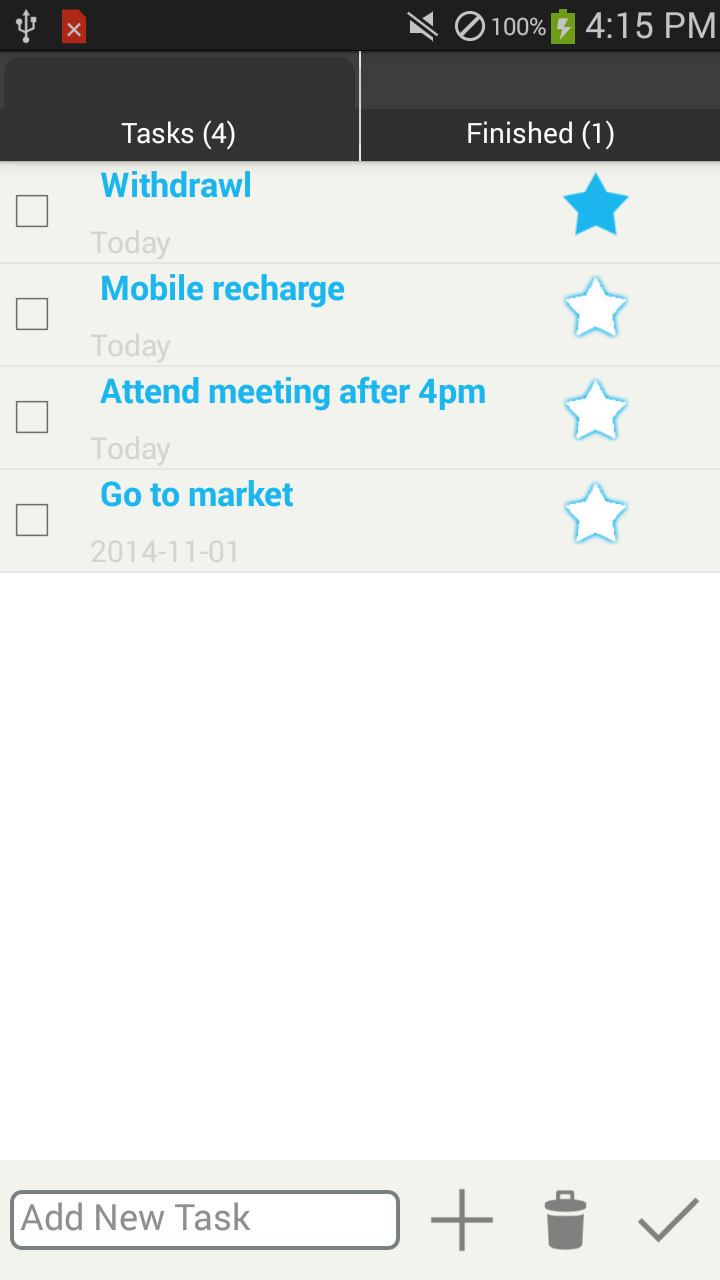720x1280 pixels.
Task: Mark Mobile recharge as complete
Action: 31,313
